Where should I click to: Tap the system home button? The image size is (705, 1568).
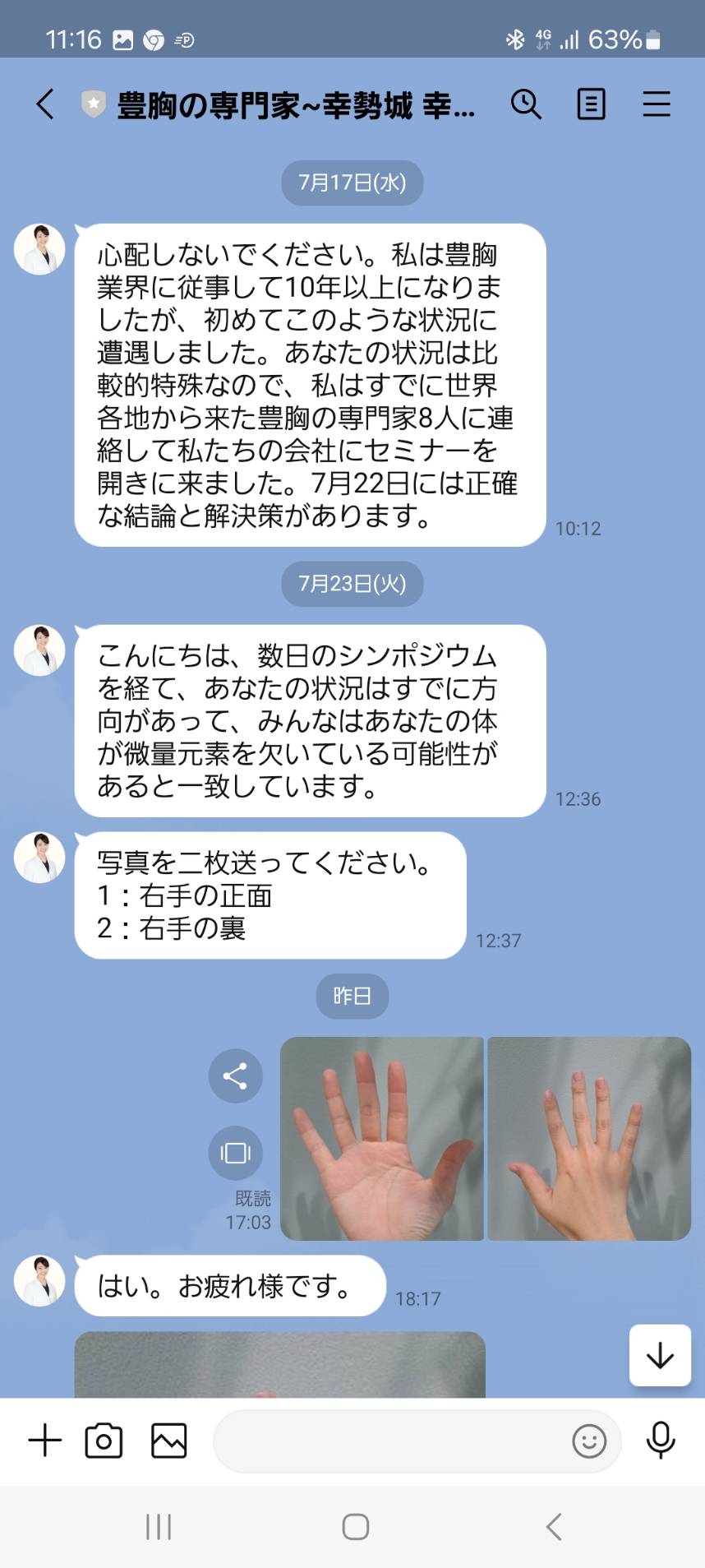(x=355, y=1527)
